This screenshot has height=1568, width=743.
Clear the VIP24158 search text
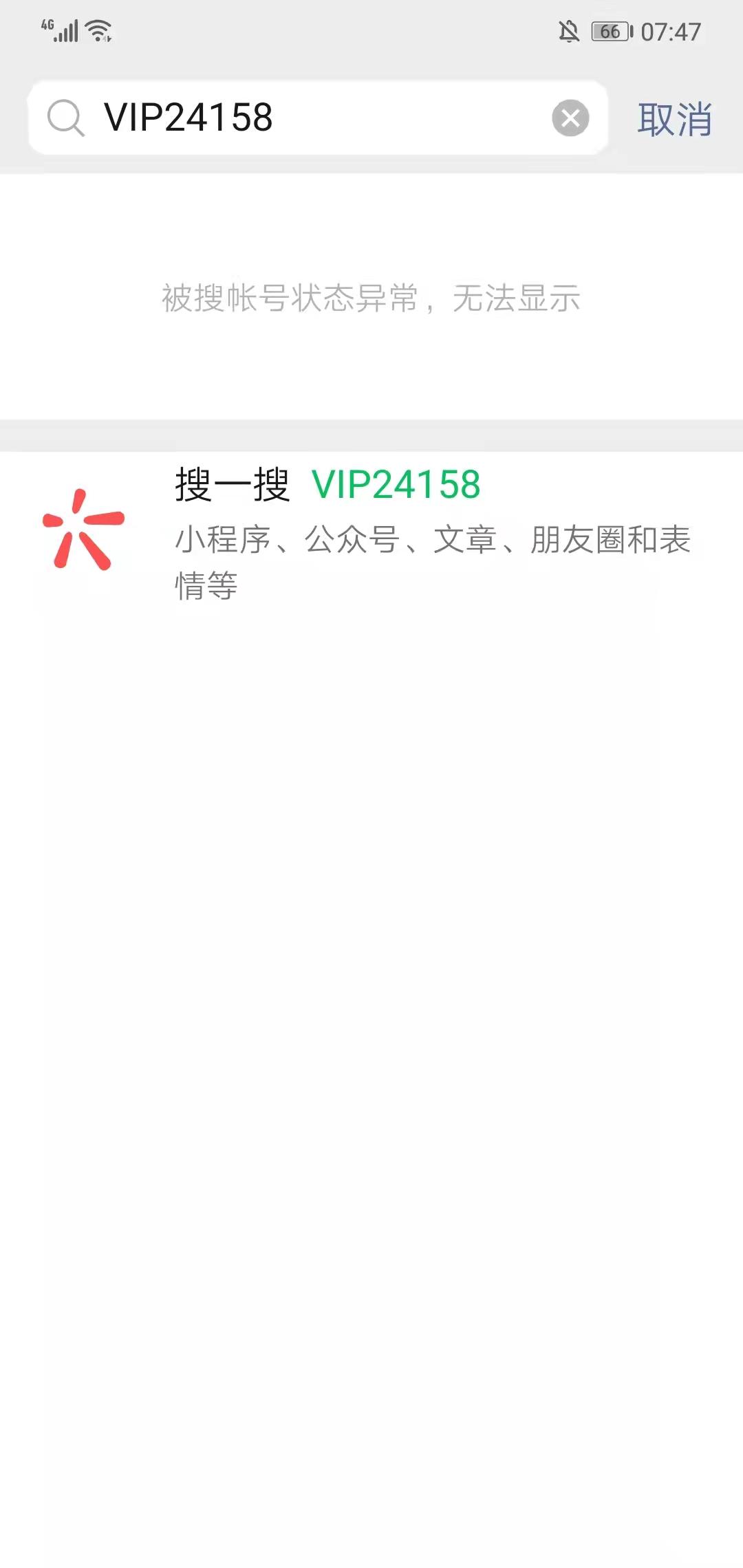(570, 118)
